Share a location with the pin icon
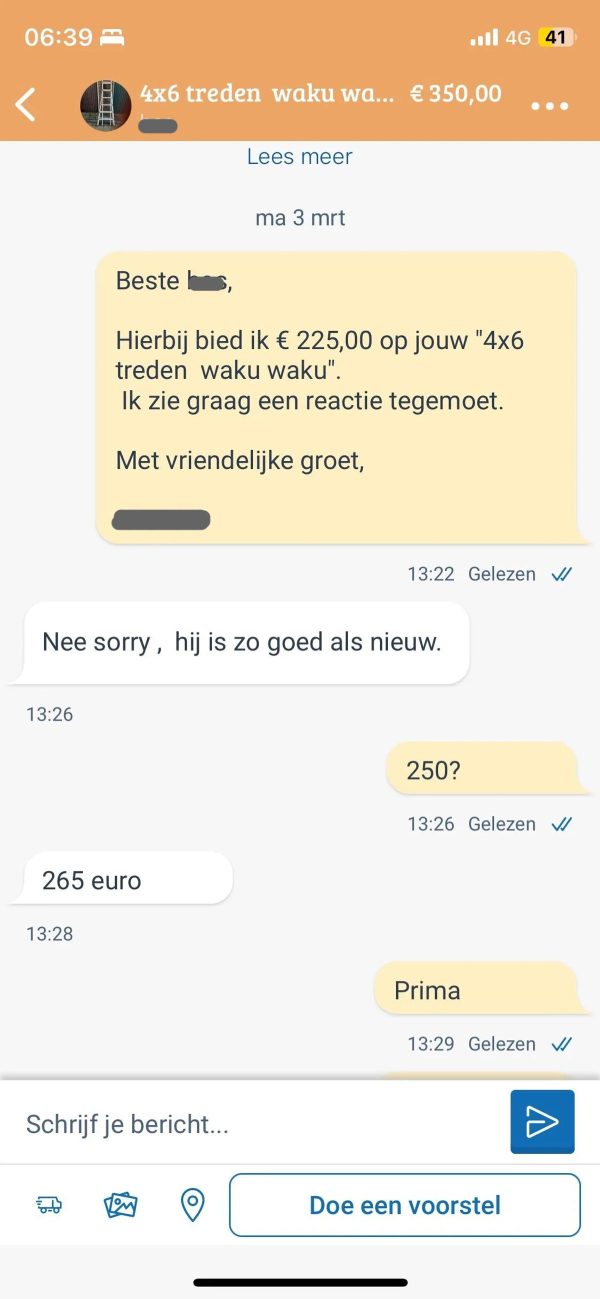The width and height of the screenshot is (600, 1299). [192, 1205]
